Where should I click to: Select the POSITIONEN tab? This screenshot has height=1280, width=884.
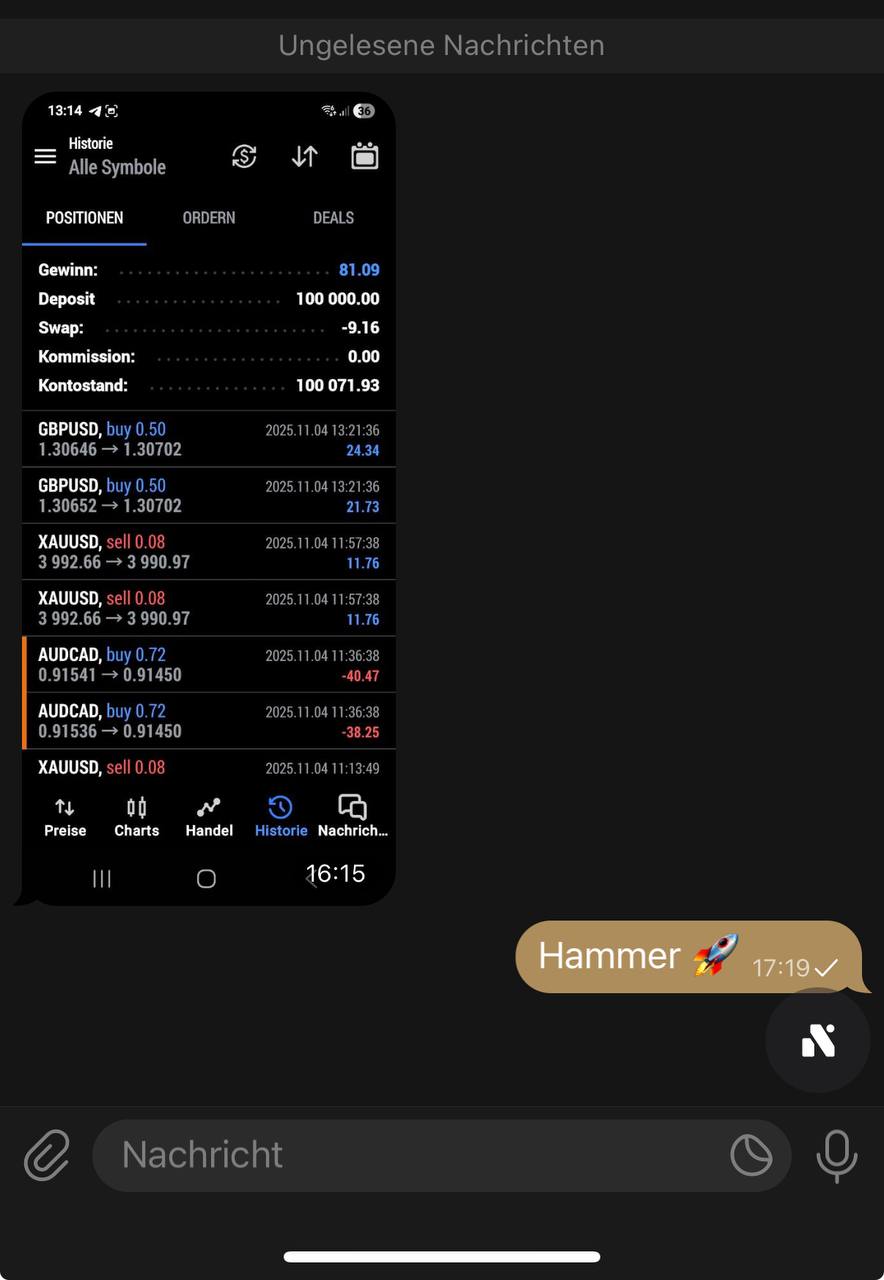[84, 218]
